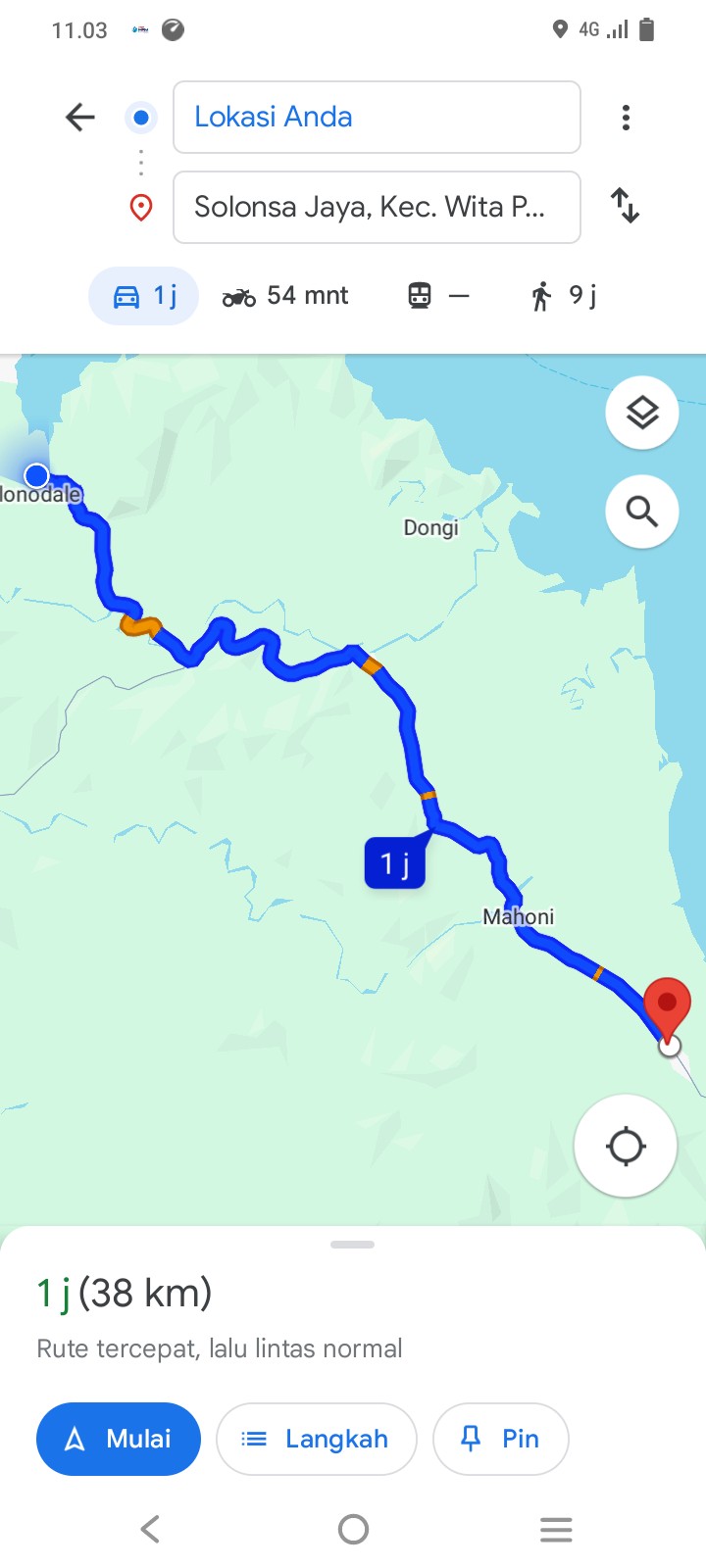Go to home screen via navigation bar
The width and height of the screenshot is (706, 1568).
[353, 1529]
